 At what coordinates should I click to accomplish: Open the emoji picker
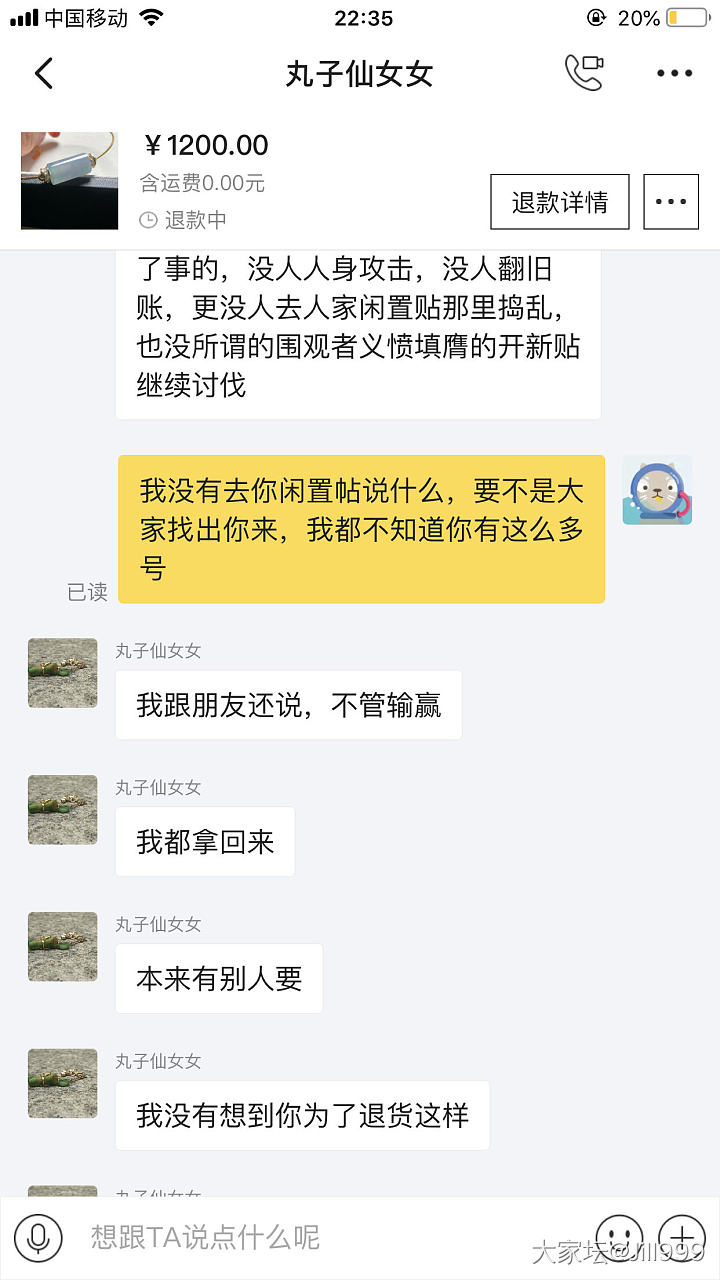click(x=619, y=1237)
